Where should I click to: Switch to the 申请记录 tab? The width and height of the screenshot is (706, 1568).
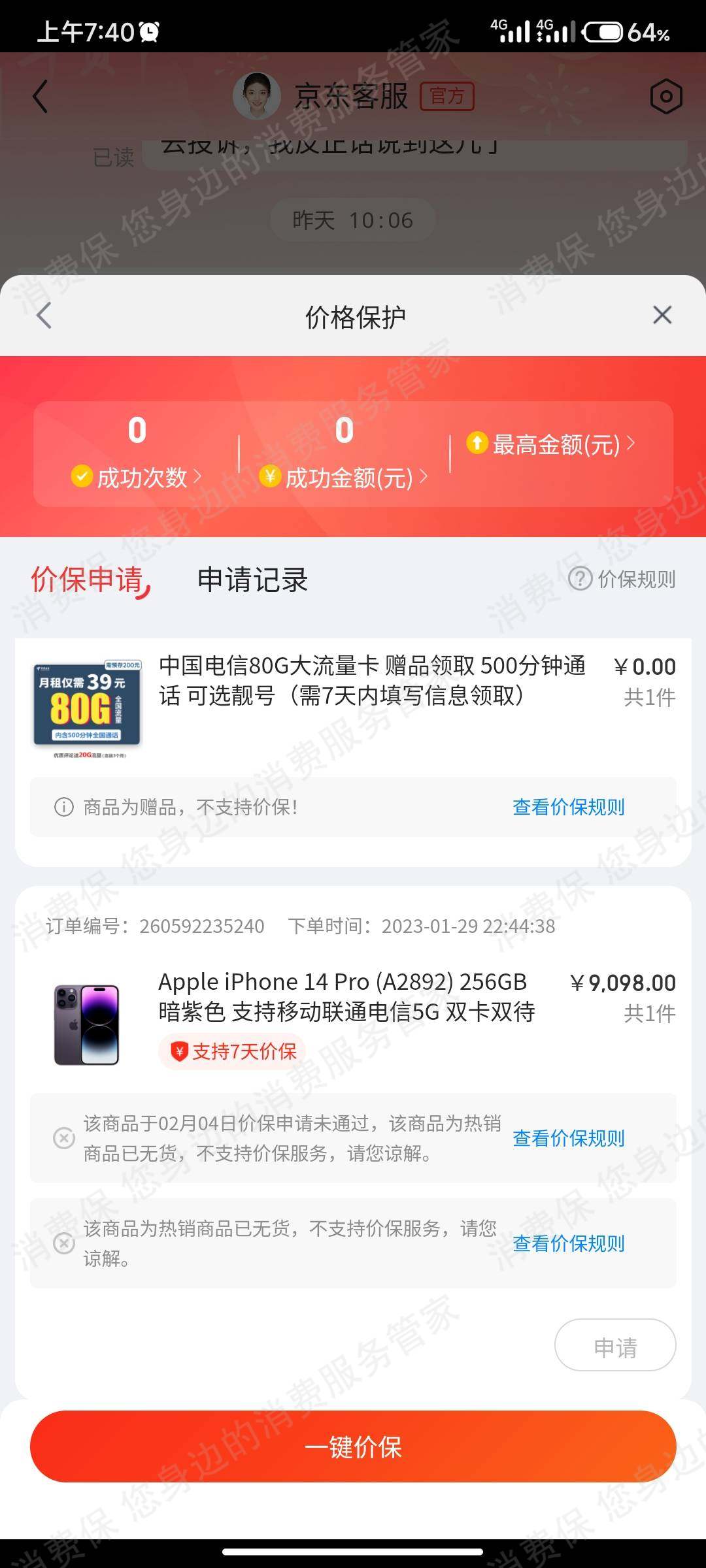[x=253, y=580]
